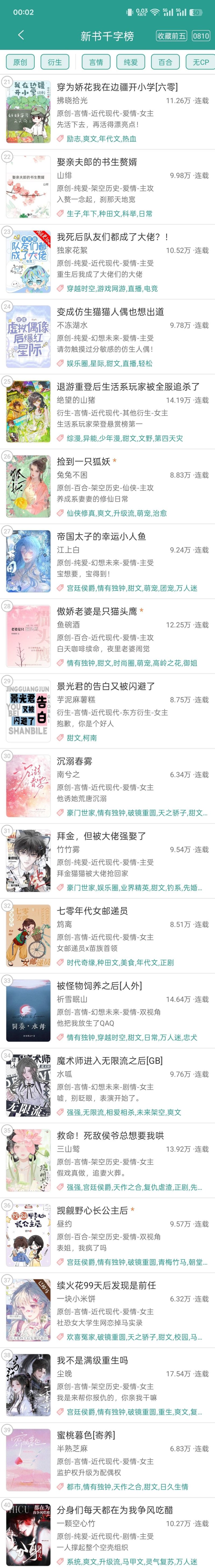Image resolution: width=215 pixels, height=1568 pixels.
Task: Open 景光君的告白又被闪避了
Action: pos(106,686)
